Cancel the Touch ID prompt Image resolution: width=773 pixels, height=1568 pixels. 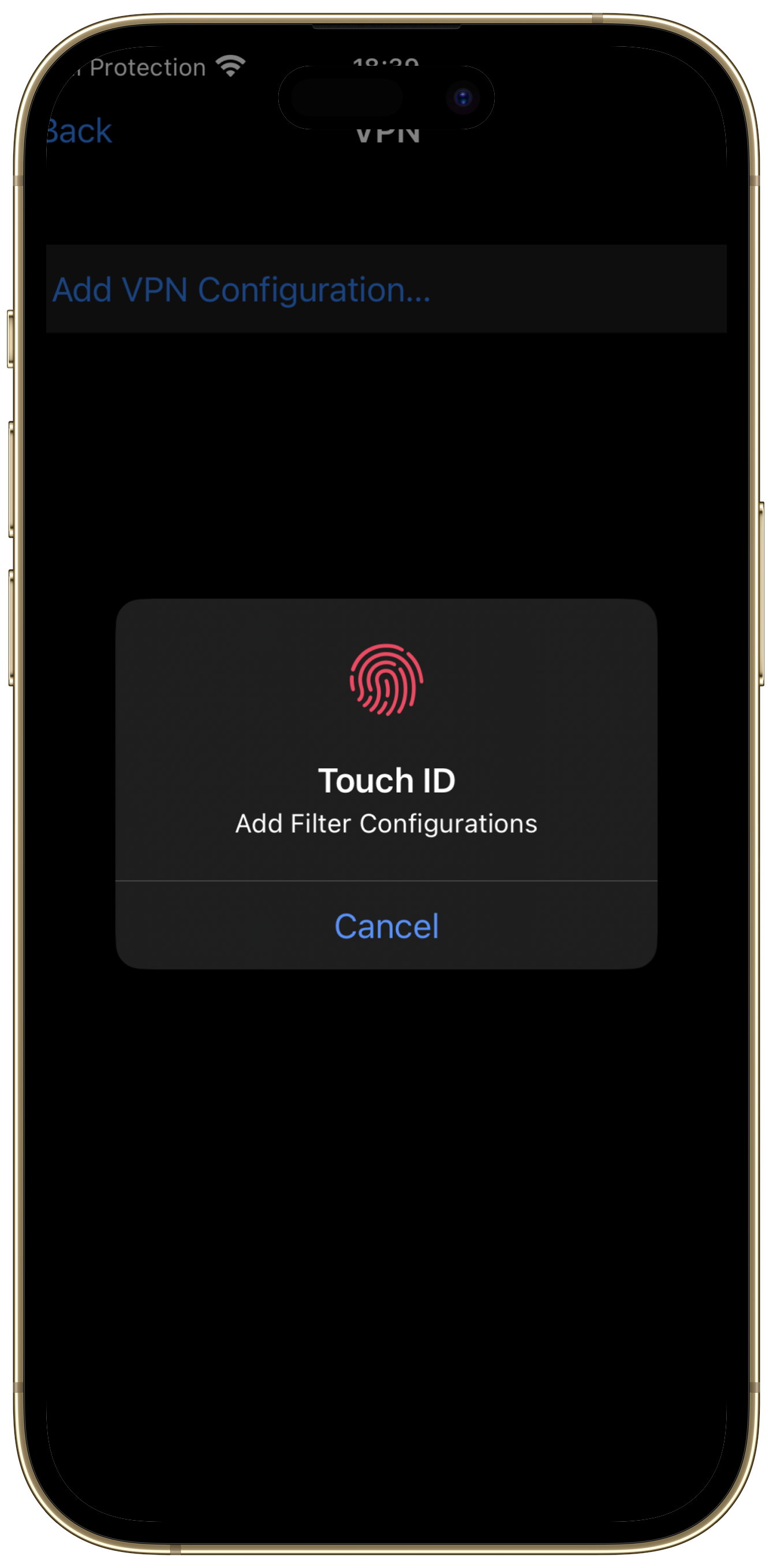point(386,926)
